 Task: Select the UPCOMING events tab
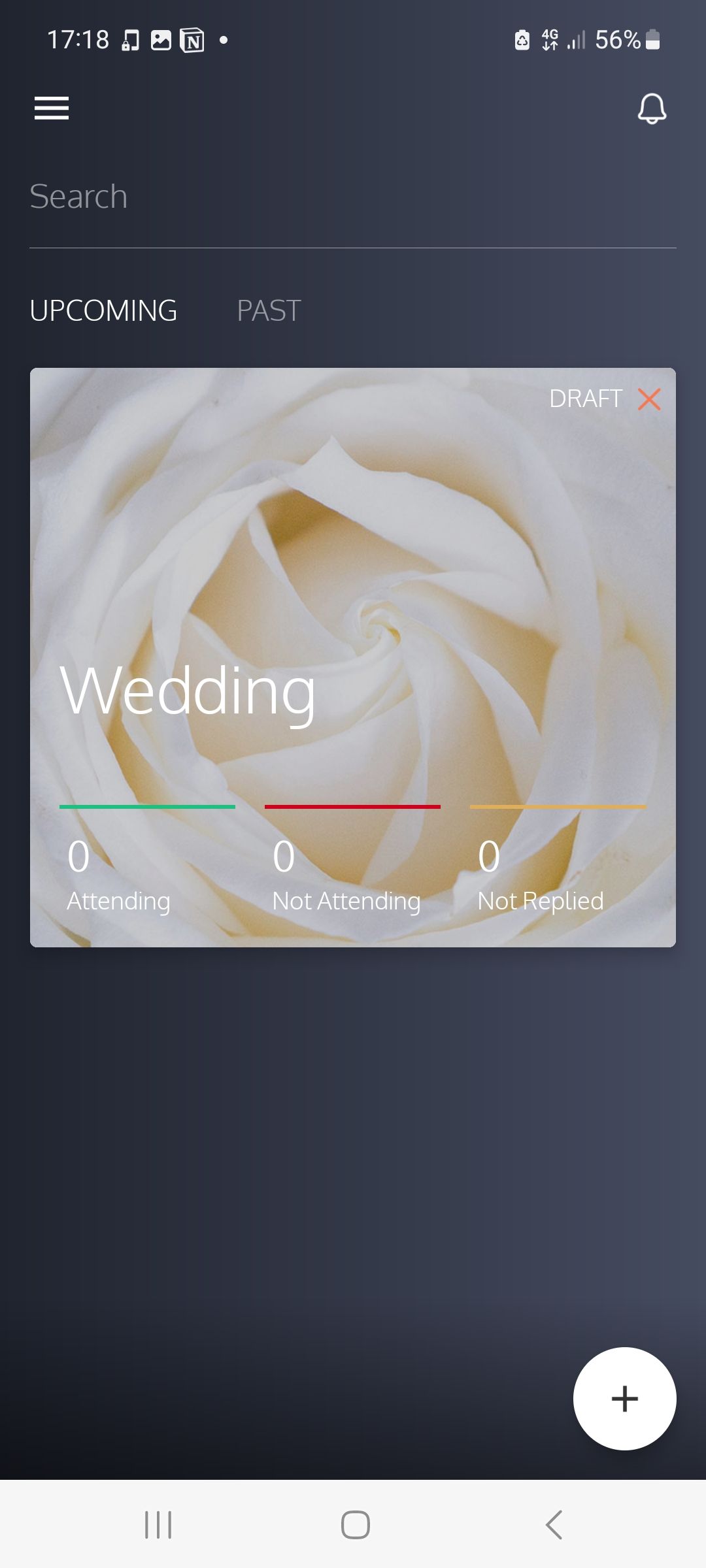click(103, 311)
